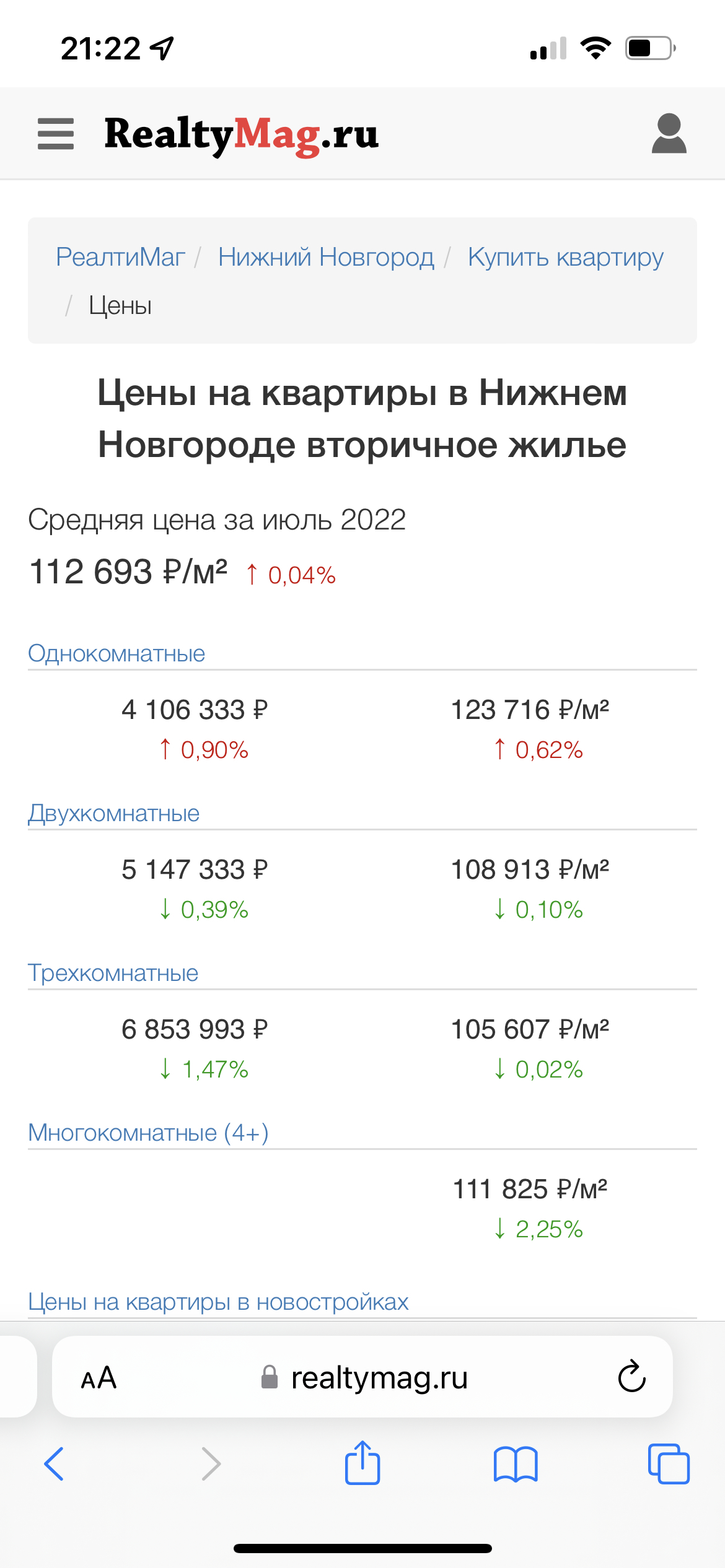Open the Многокомнатные (4+) link
This screenshot has width=725, height=1568.
pos(148,1133)
